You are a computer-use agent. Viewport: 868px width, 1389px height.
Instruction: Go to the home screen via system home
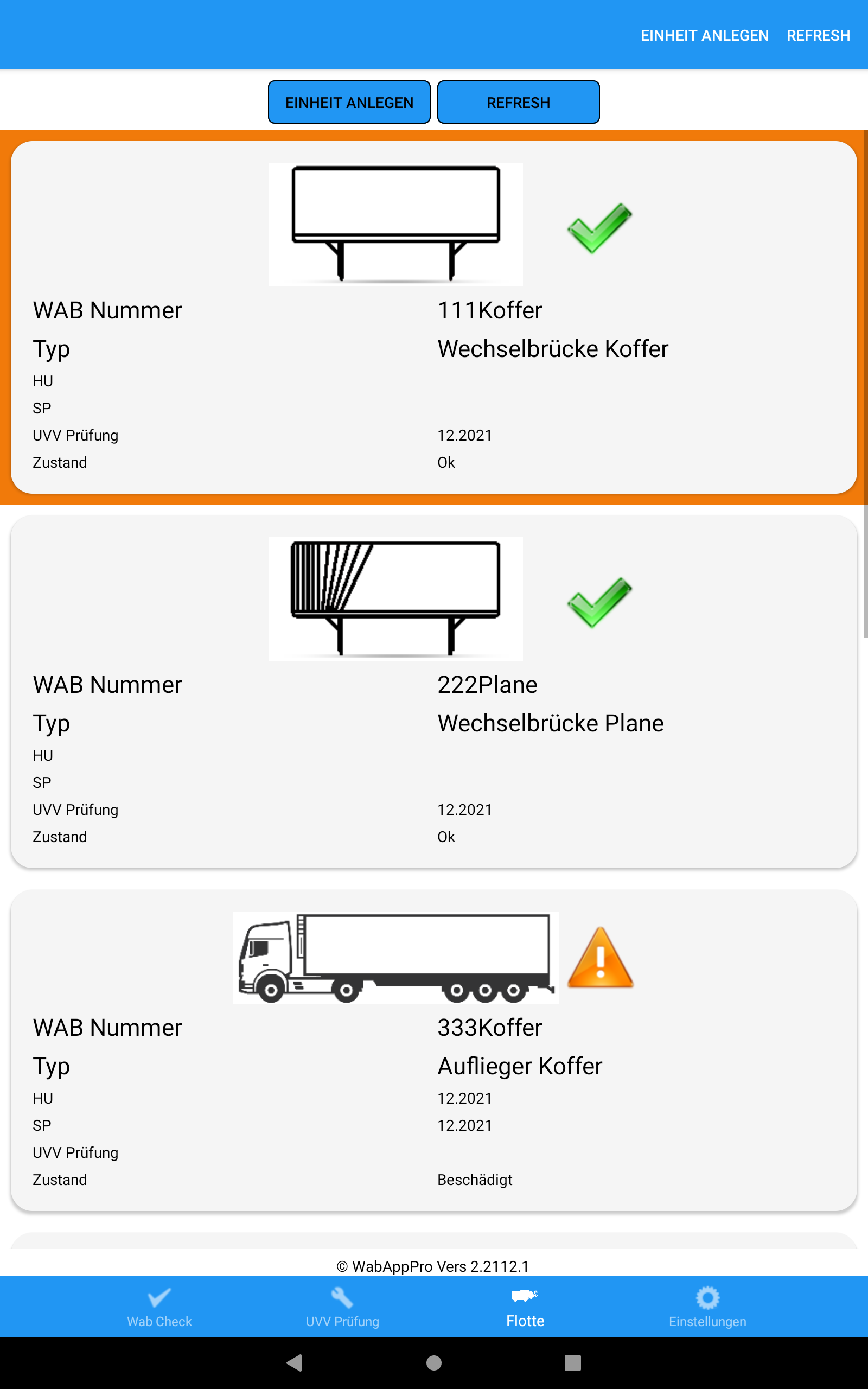coord(434,1362)
